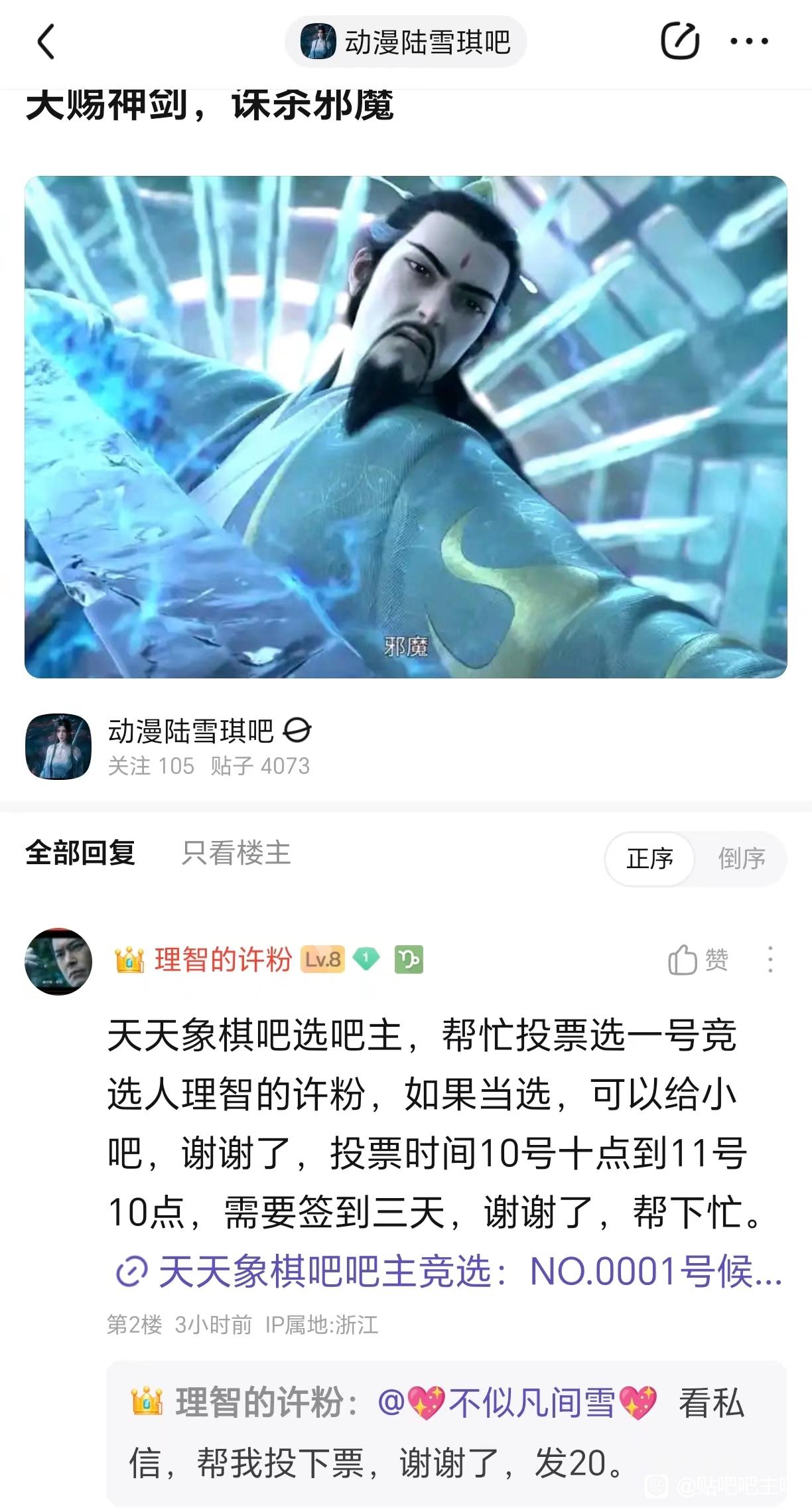Switch to the 全部回复 tab
The height and width of the screenshot is (1508, 812).
[80, 854]
